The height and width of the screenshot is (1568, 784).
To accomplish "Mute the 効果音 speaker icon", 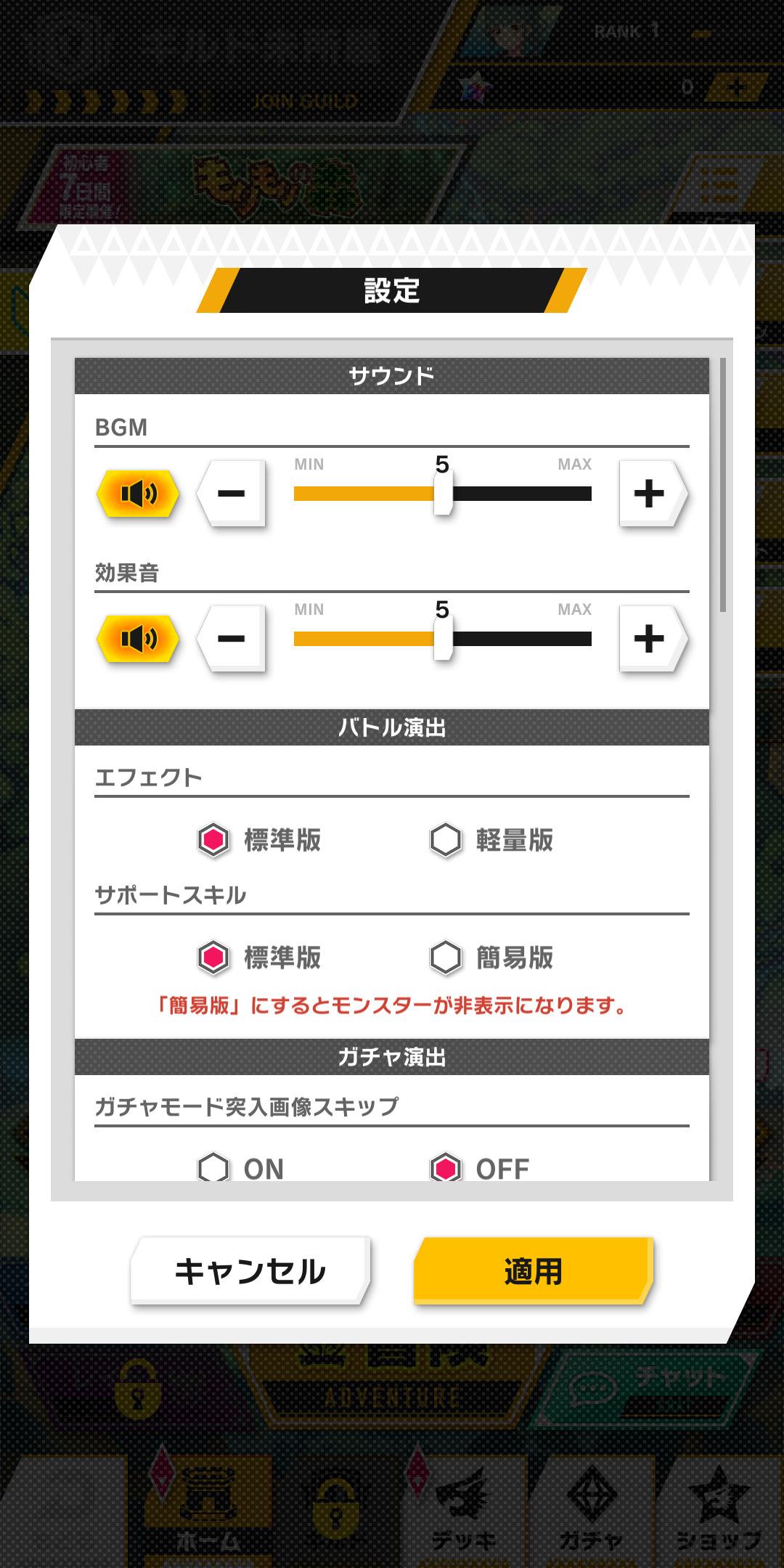I will click(x=138, y=640).
